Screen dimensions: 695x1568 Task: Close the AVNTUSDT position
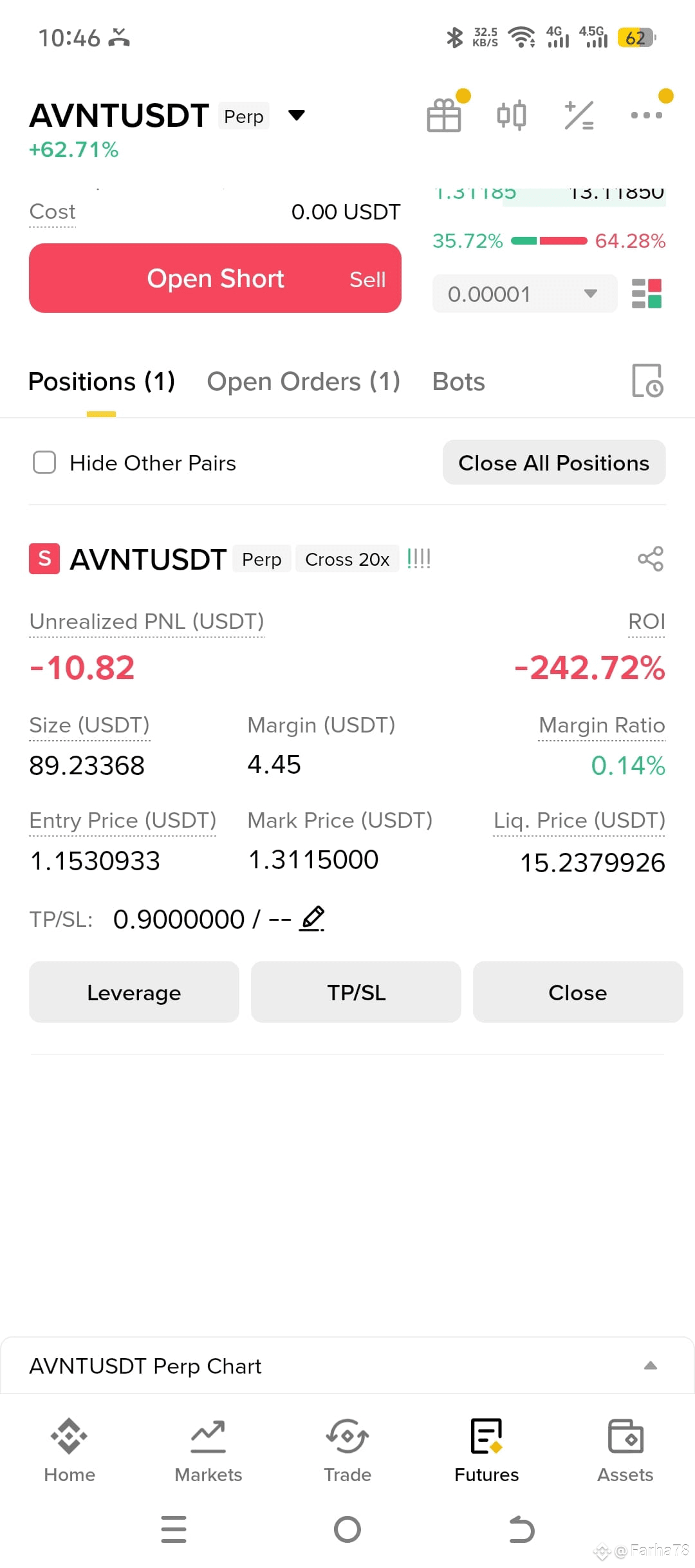click(578, 993)
